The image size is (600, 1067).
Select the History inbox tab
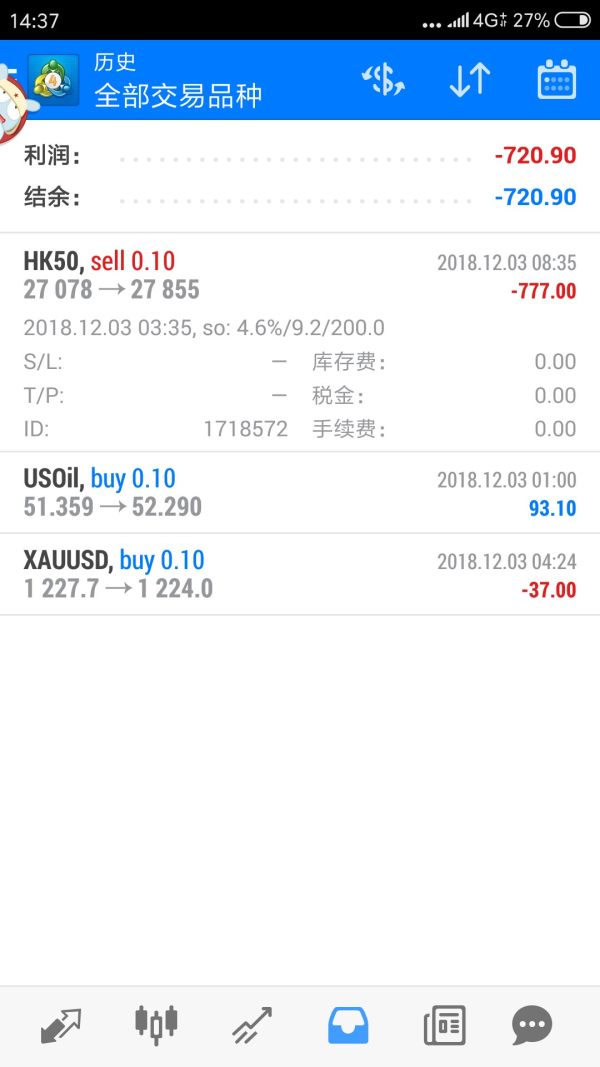[348, 1025]
